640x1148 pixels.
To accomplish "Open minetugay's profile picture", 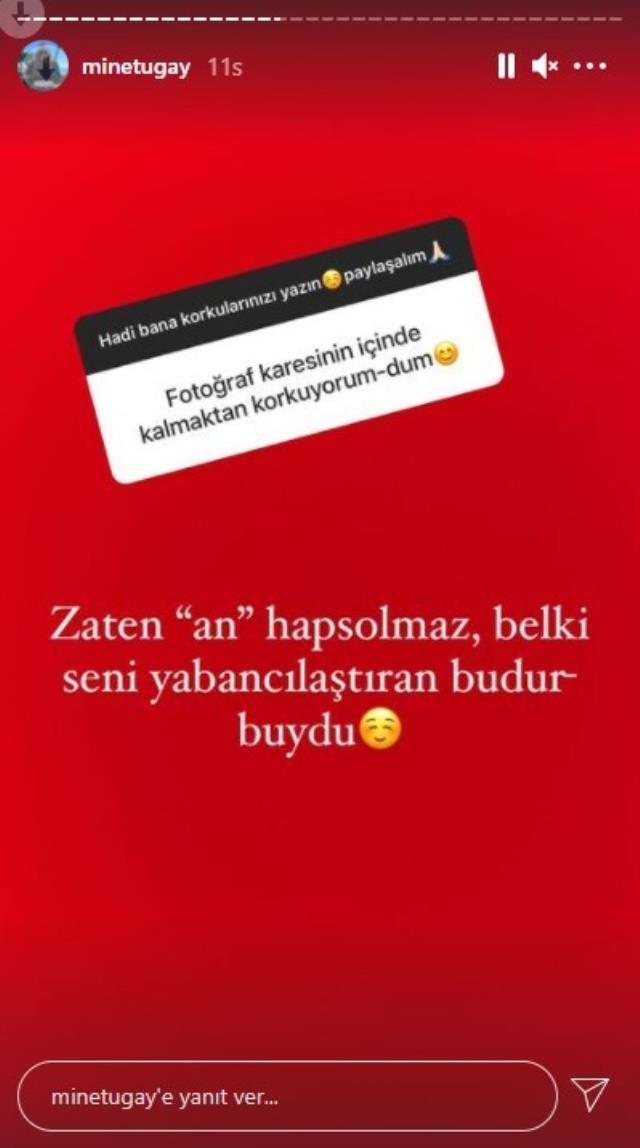I will tap(43, 67).
